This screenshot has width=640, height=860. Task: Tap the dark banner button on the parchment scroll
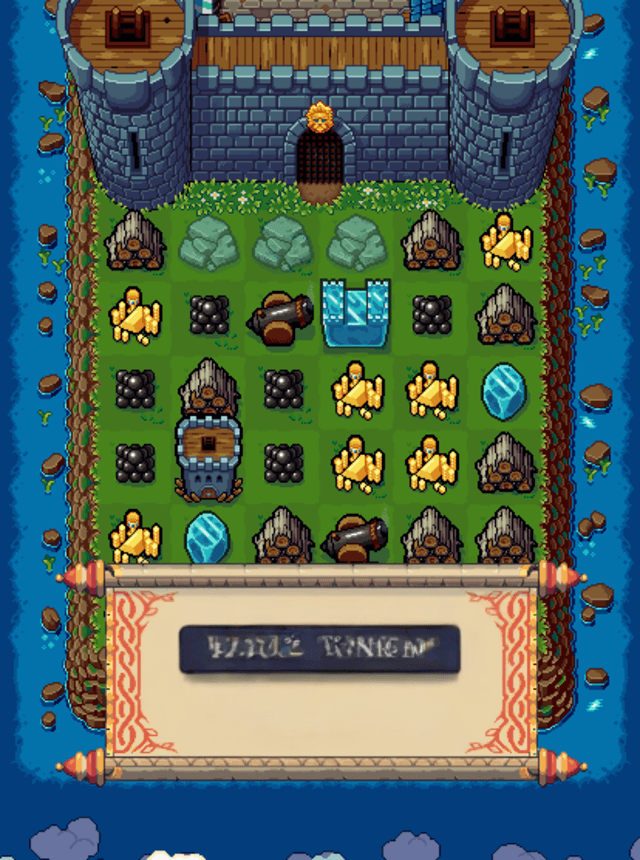point(319,649)
